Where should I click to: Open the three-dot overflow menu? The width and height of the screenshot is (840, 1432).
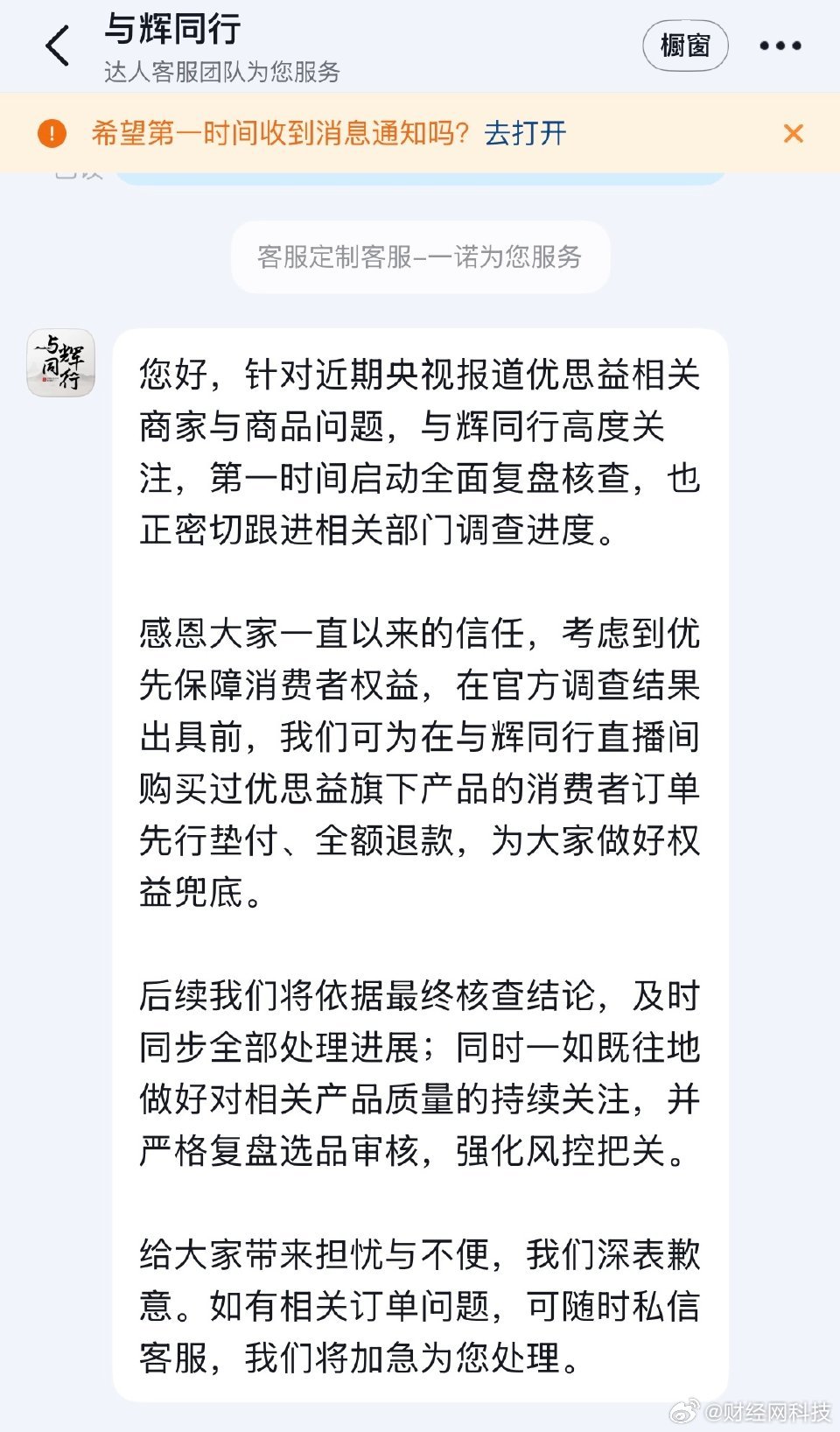780,46
